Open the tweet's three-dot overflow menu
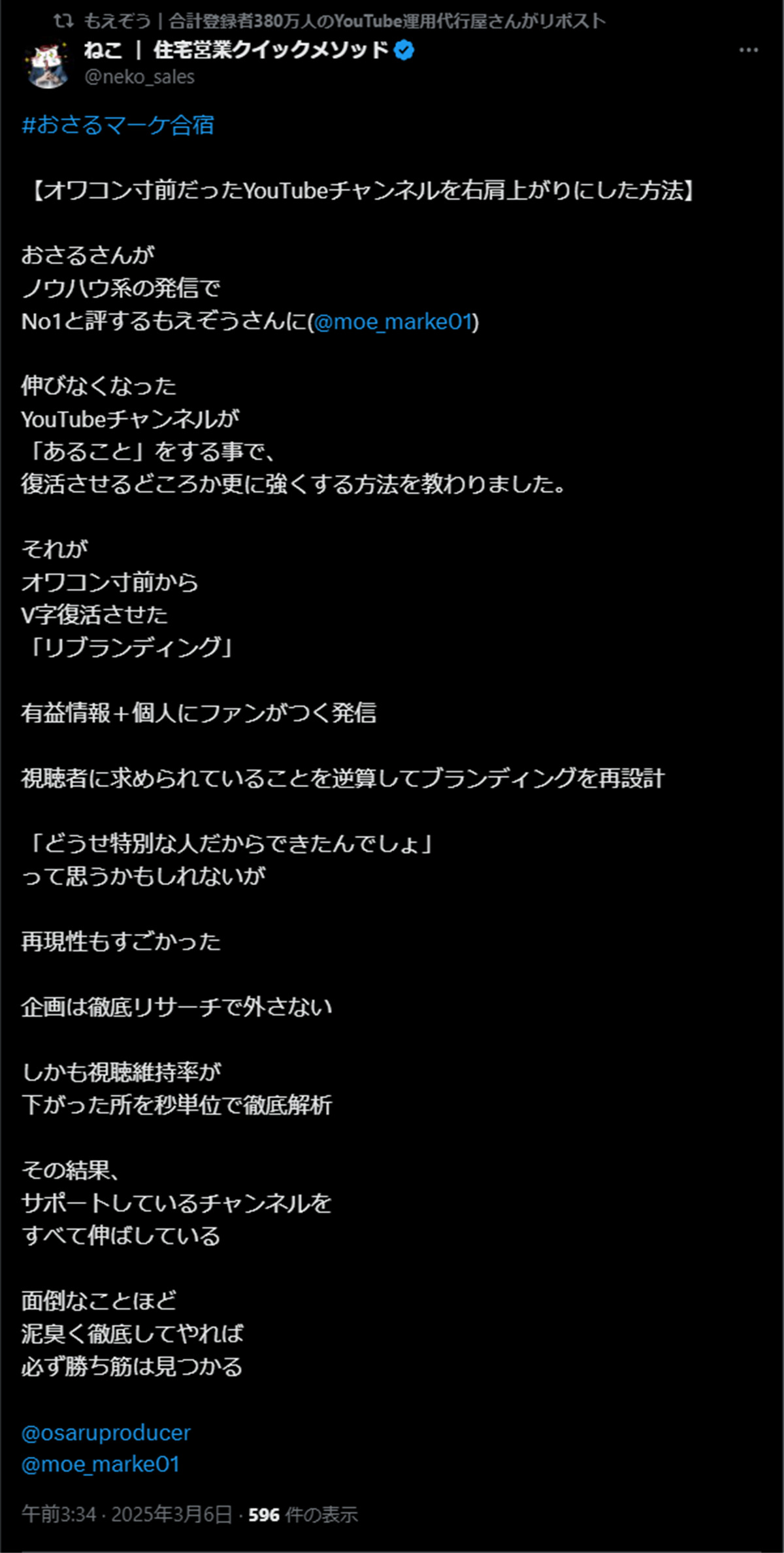Image resolution: width=784 pixels, height=1553 pixels. (748, 50)
